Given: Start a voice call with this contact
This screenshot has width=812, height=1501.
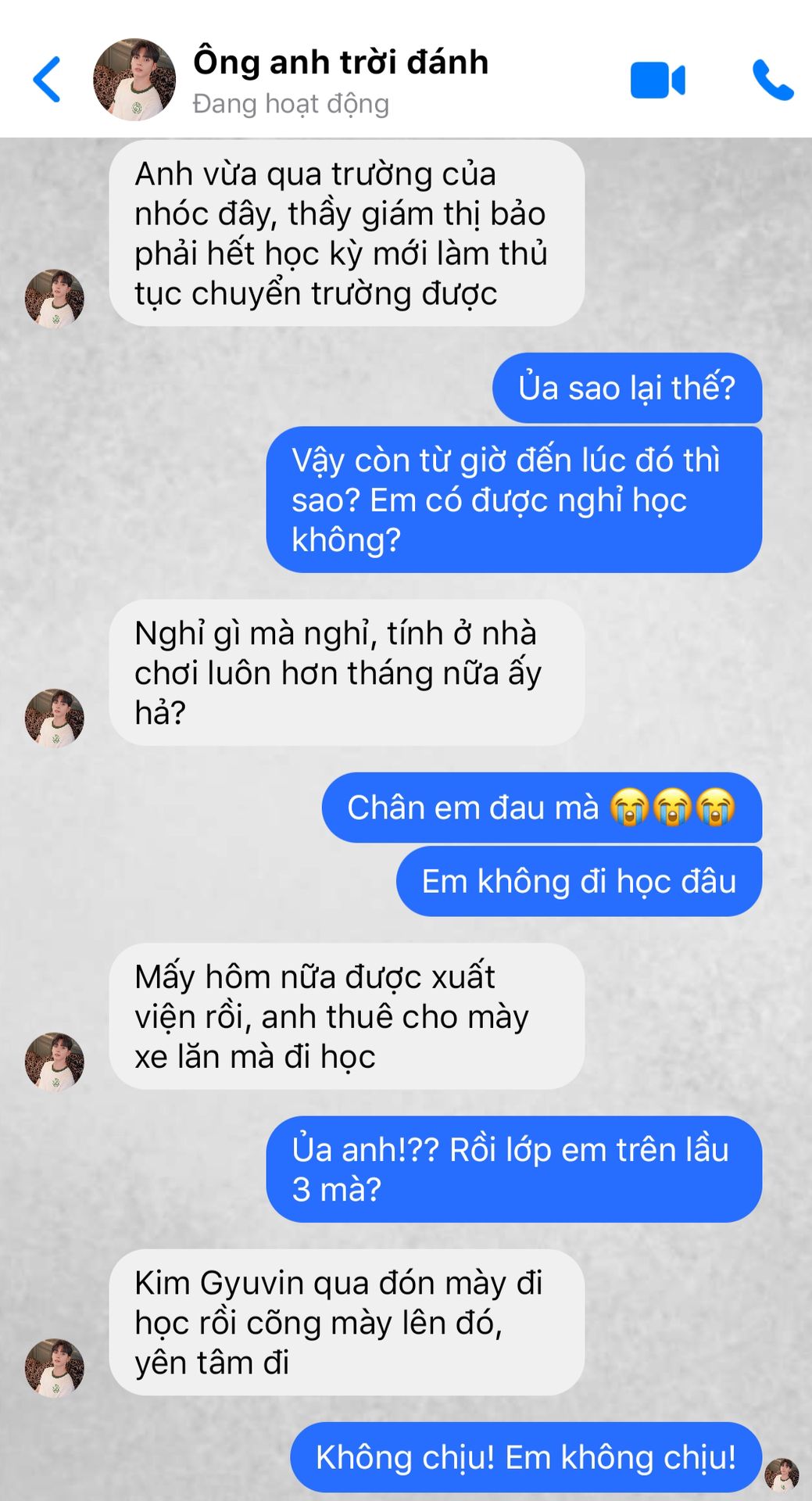Looking at the screenshot, I should pos(772,80).
